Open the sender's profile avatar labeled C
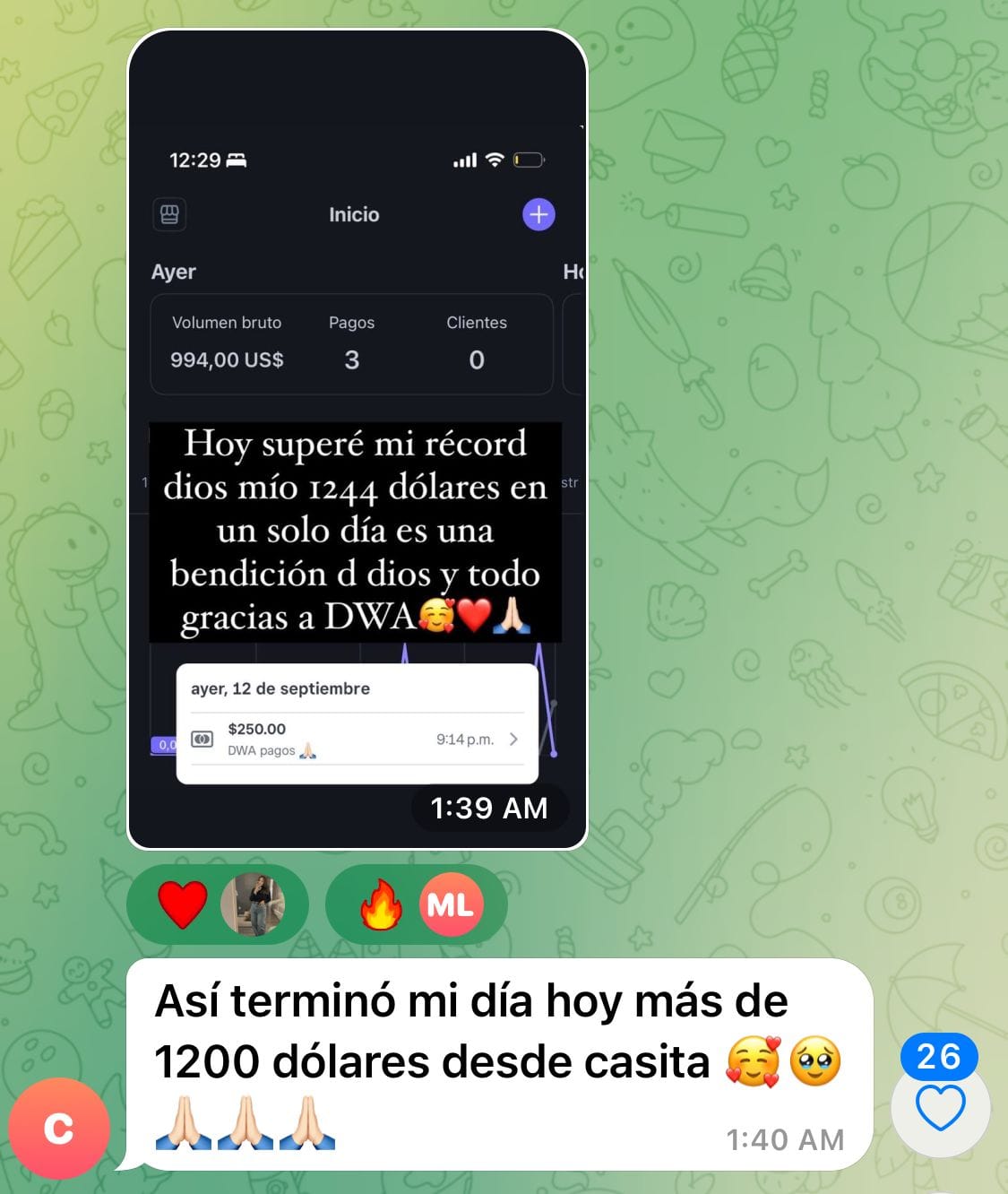 58,1128
